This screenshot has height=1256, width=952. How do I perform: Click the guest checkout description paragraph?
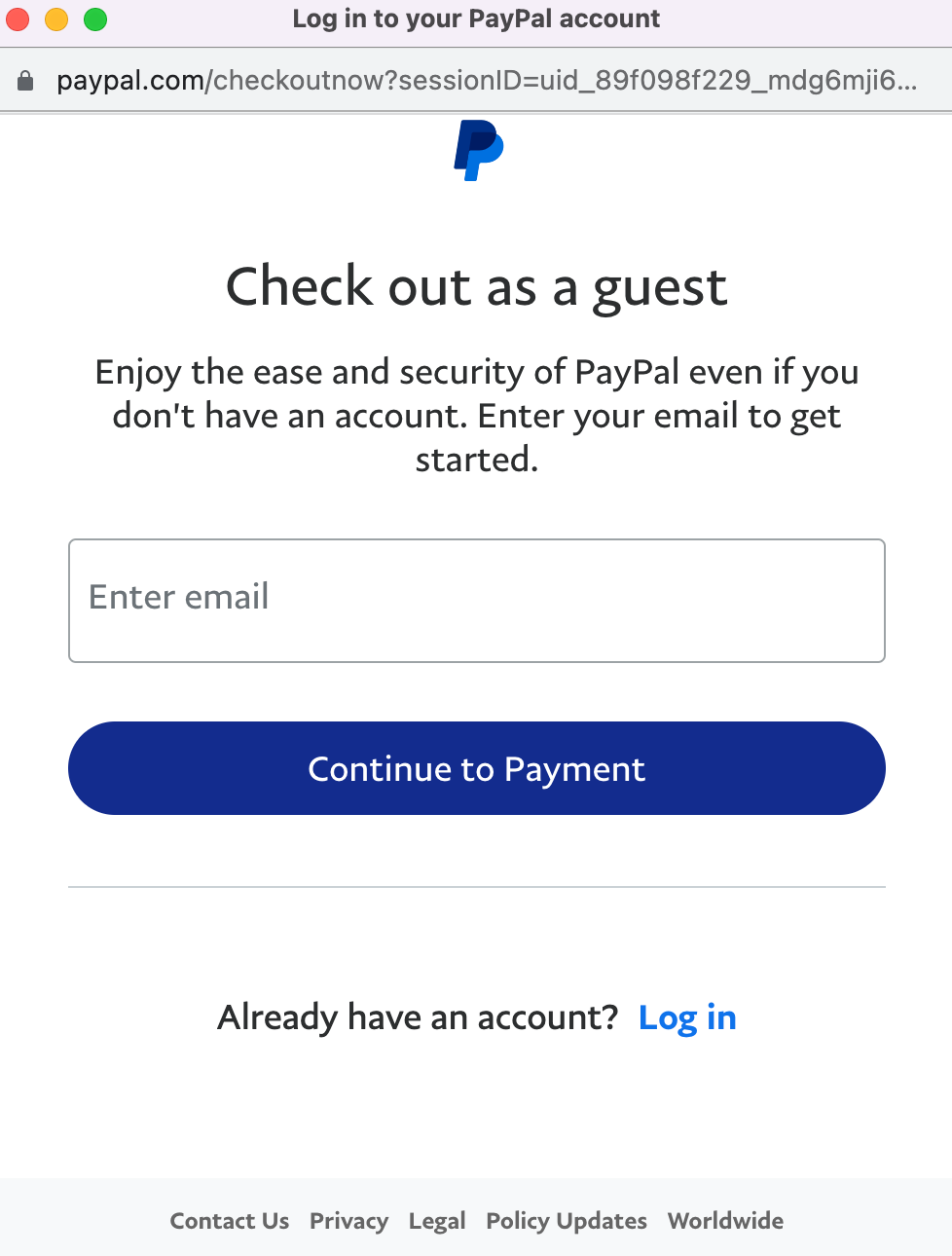477,416
